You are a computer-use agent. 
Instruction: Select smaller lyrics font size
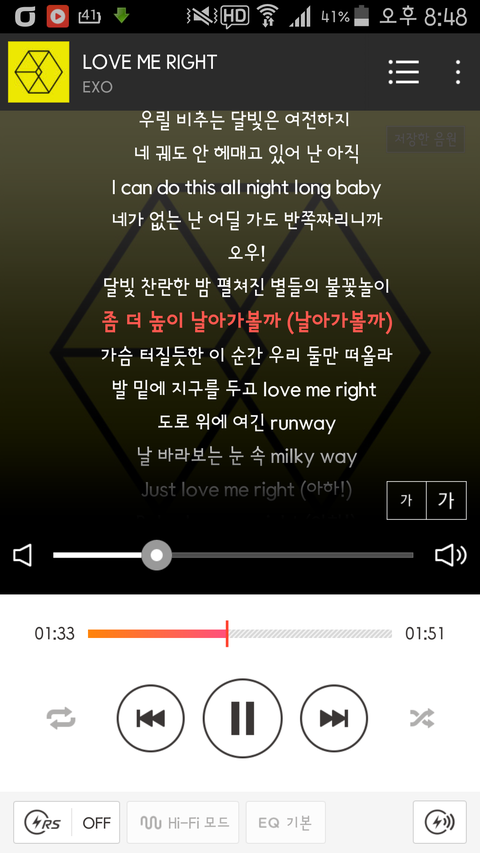tap(406, 500)
